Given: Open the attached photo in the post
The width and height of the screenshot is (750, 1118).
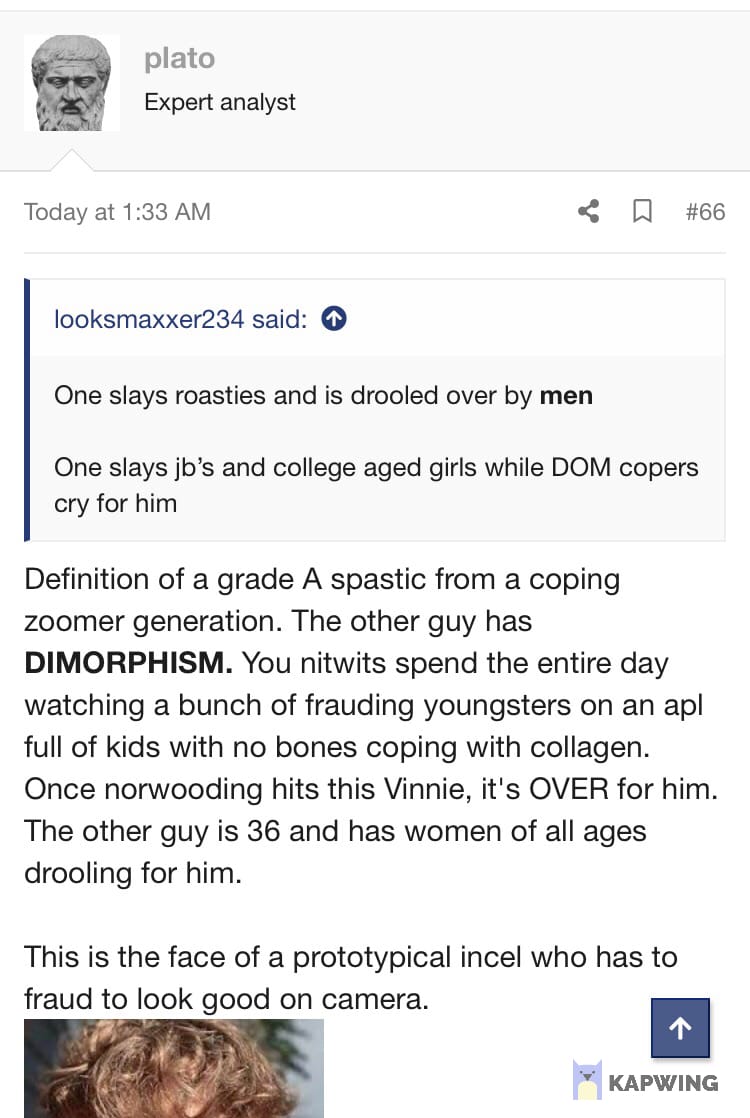Looking at the screenshot, I should 174,1068.
